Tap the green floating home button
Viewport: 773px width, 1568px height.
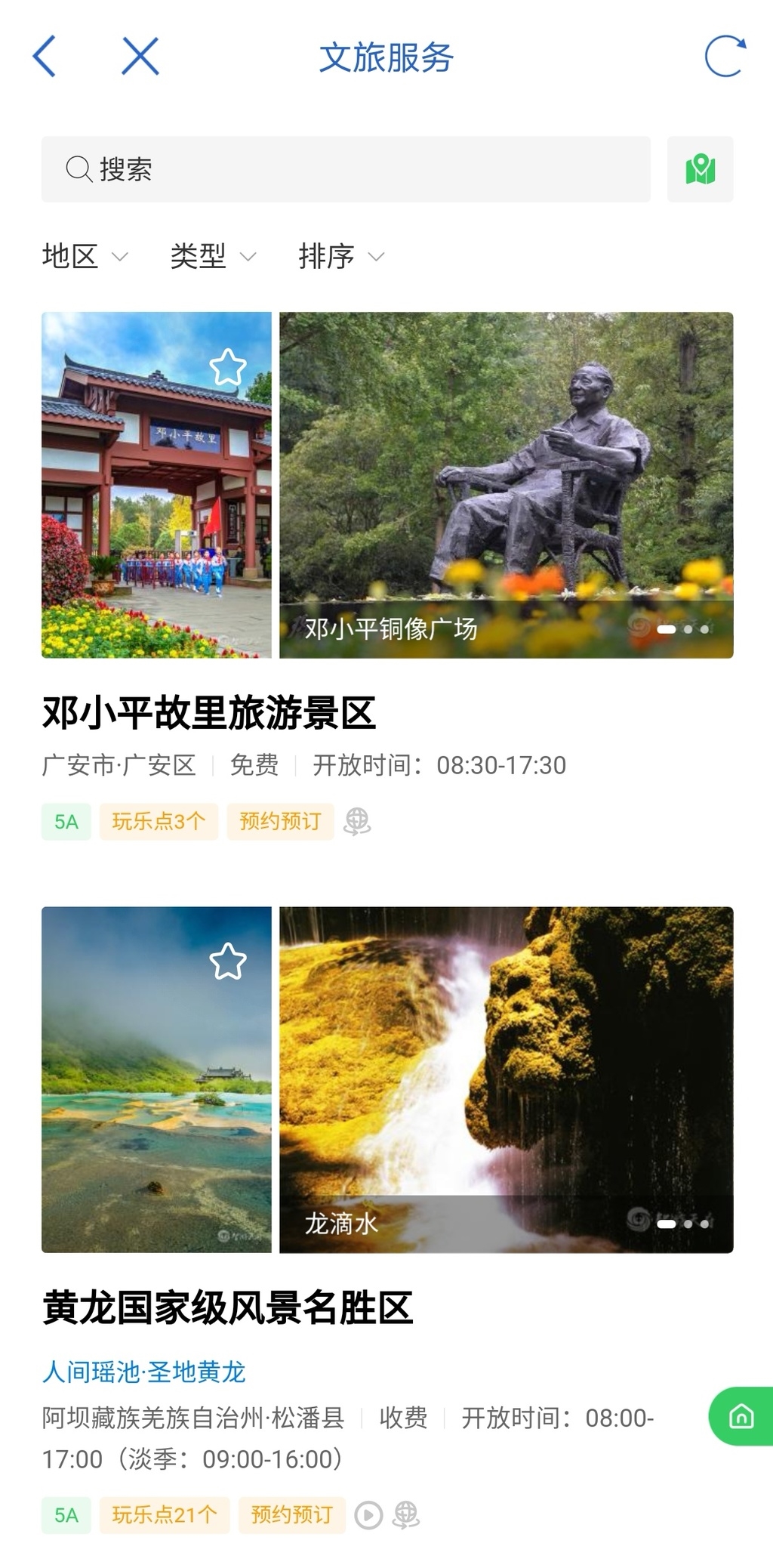[741, 1416]
